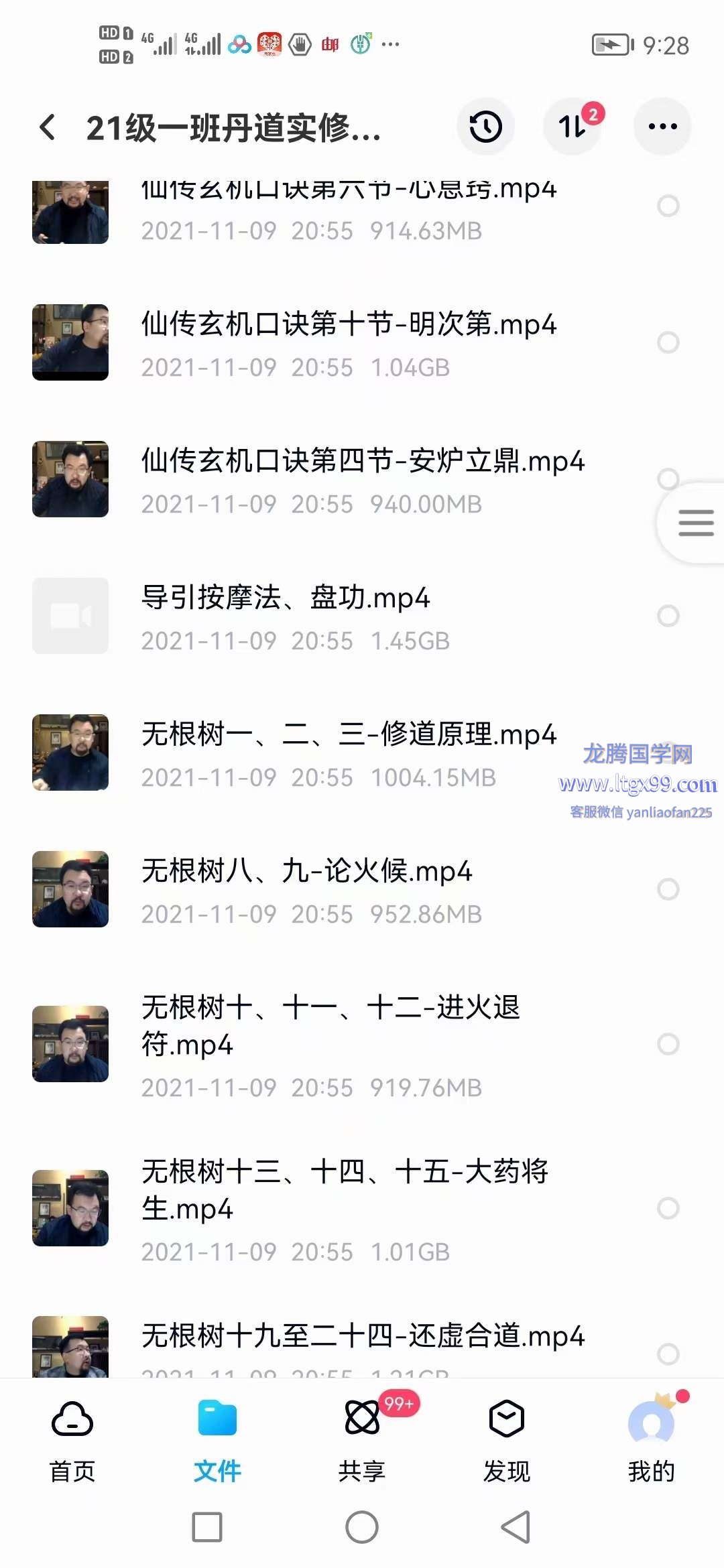Open the three-dot overflow menu
Image resolution: width=724 pixels, height=1568 pixels.
(662, 127)
